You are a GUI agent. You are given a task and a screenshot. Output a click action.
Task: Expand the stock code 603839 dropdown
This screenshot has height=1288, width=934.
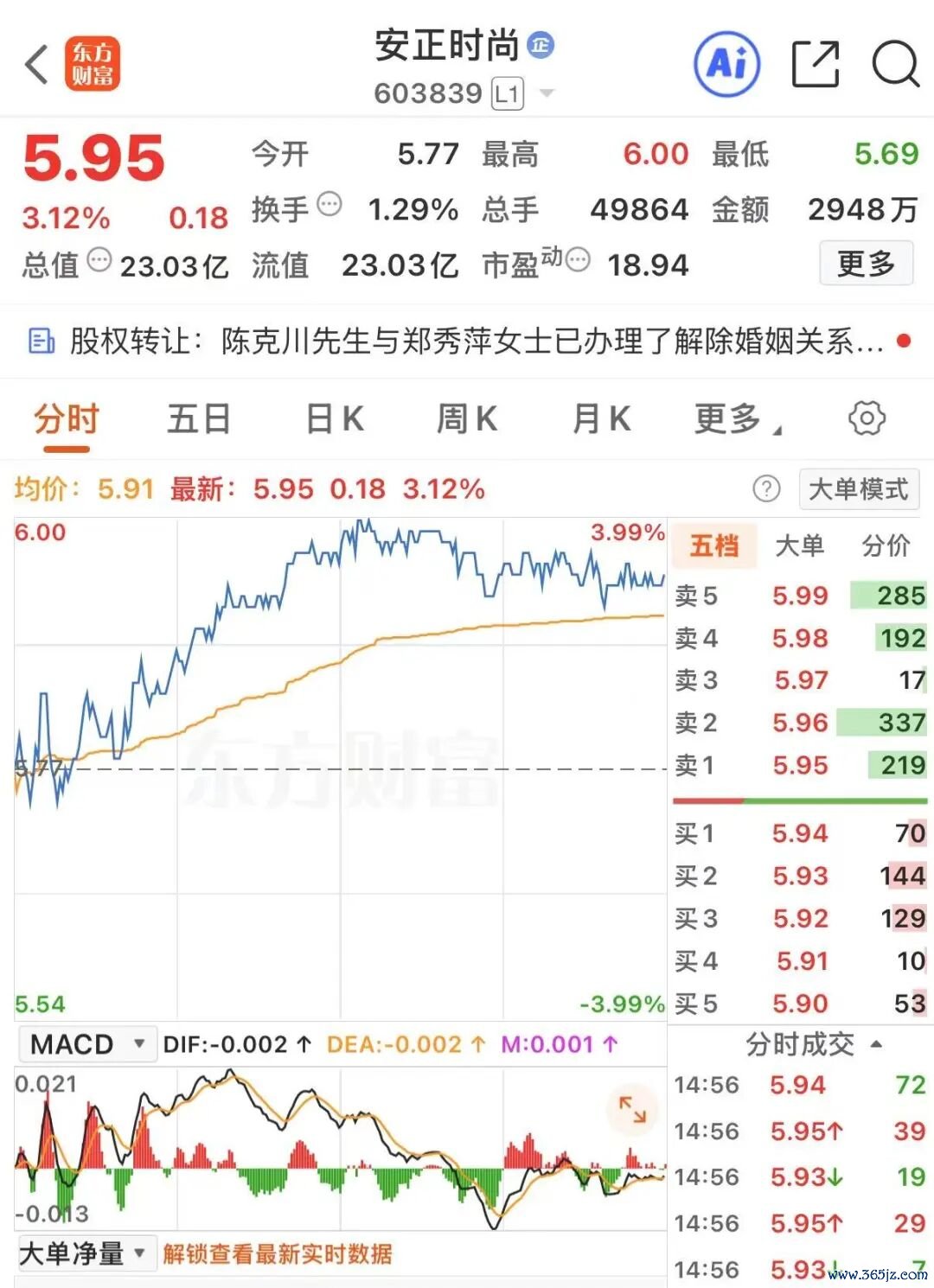tap(547, 92)
